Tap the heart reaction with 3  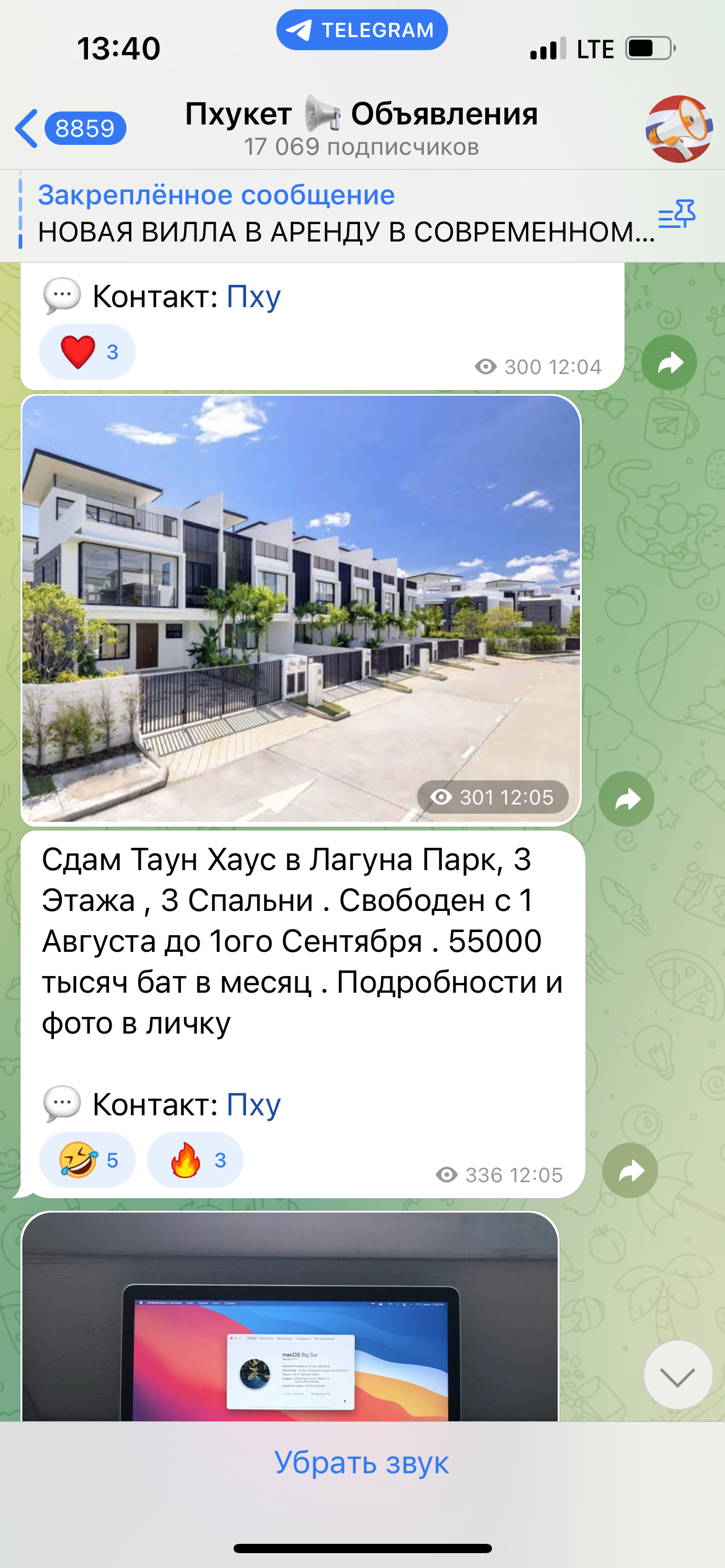(87, 352)
